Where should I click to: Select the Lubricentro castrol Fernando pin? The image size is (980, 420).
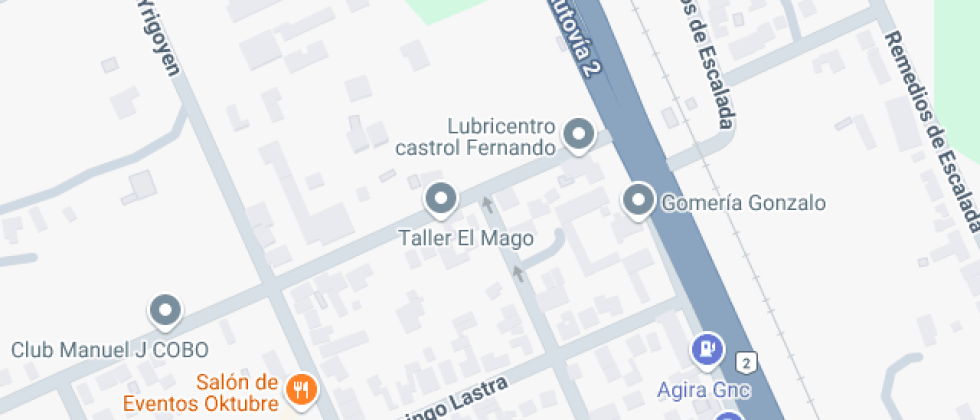(578, 133)
